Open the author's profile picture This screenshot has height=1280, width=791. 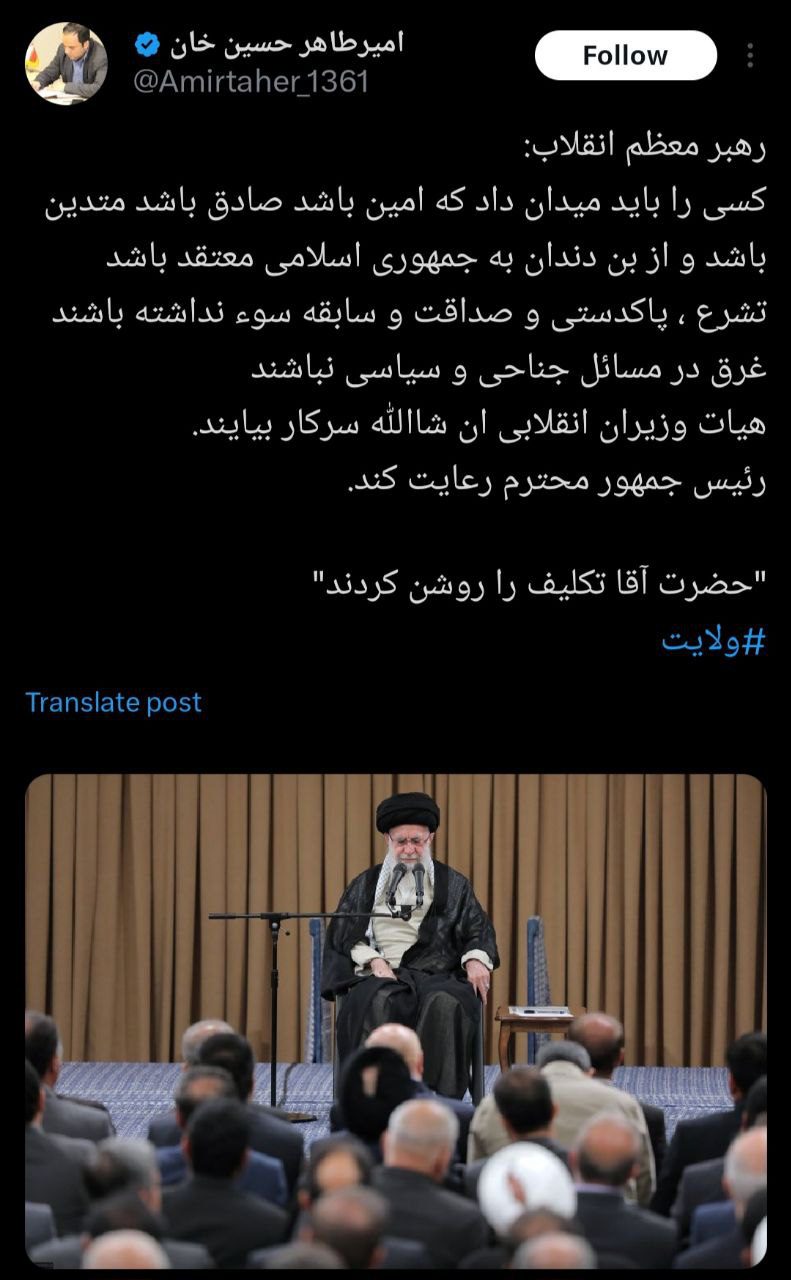click(66, 63)
